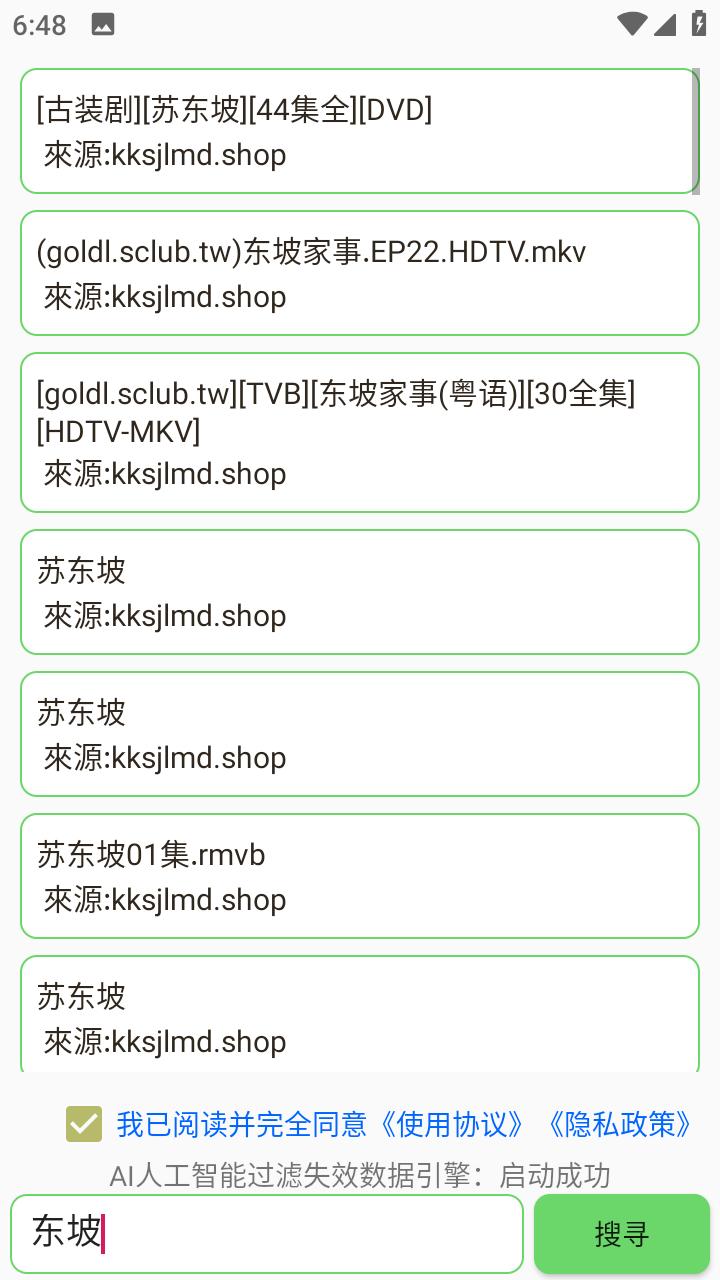
Task: Select the TVB 东坡家事(粤语) 30全集 entry
Action: [360, 432]
